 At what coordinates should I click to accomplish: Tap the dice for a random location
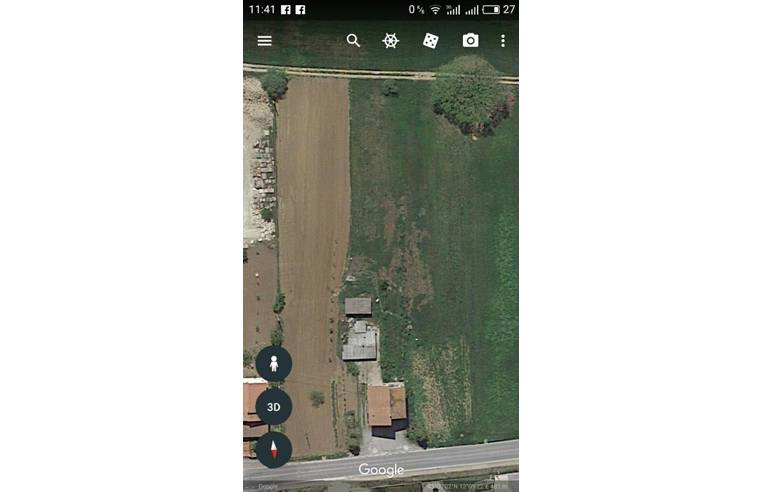[x=430, y=41]
